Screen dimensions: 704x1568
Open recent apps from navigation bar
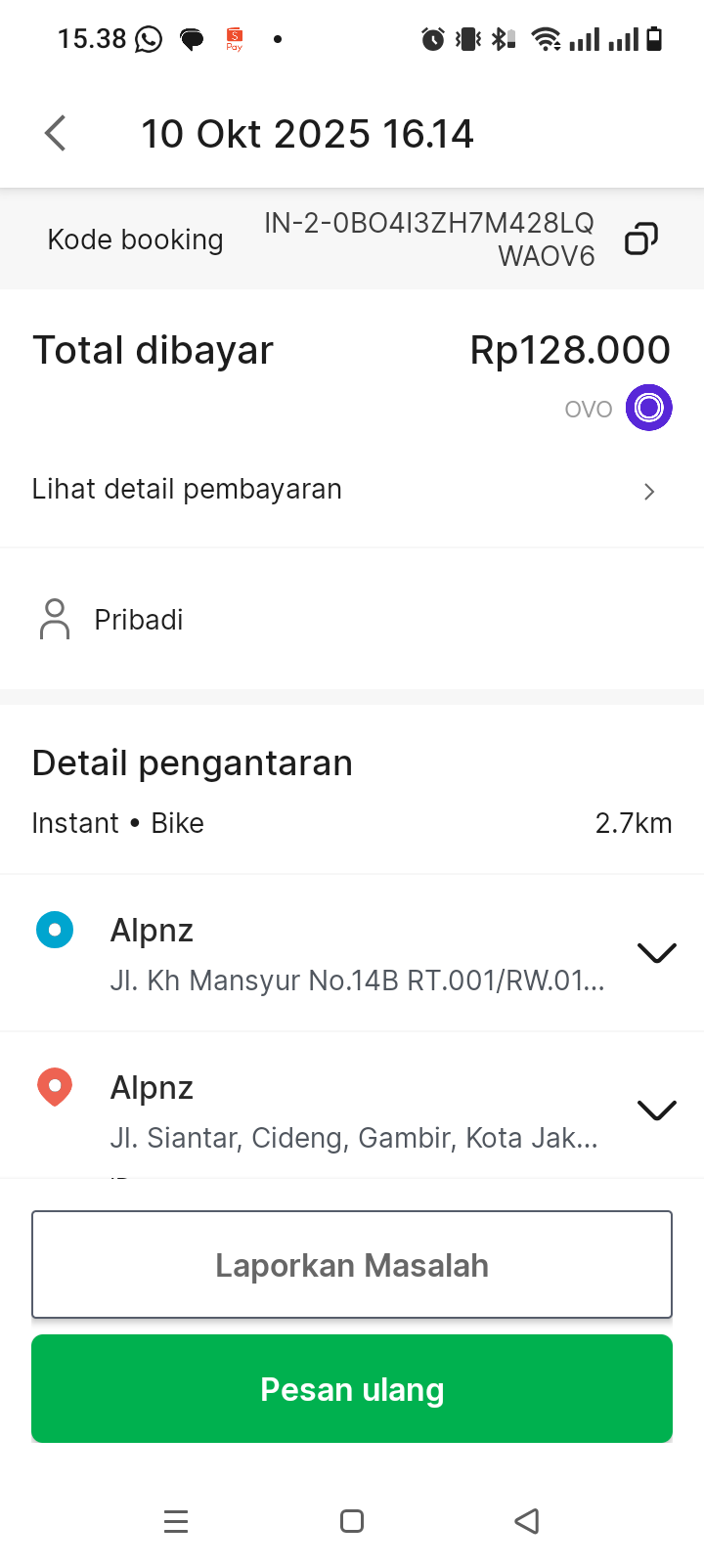point(176,1521)
